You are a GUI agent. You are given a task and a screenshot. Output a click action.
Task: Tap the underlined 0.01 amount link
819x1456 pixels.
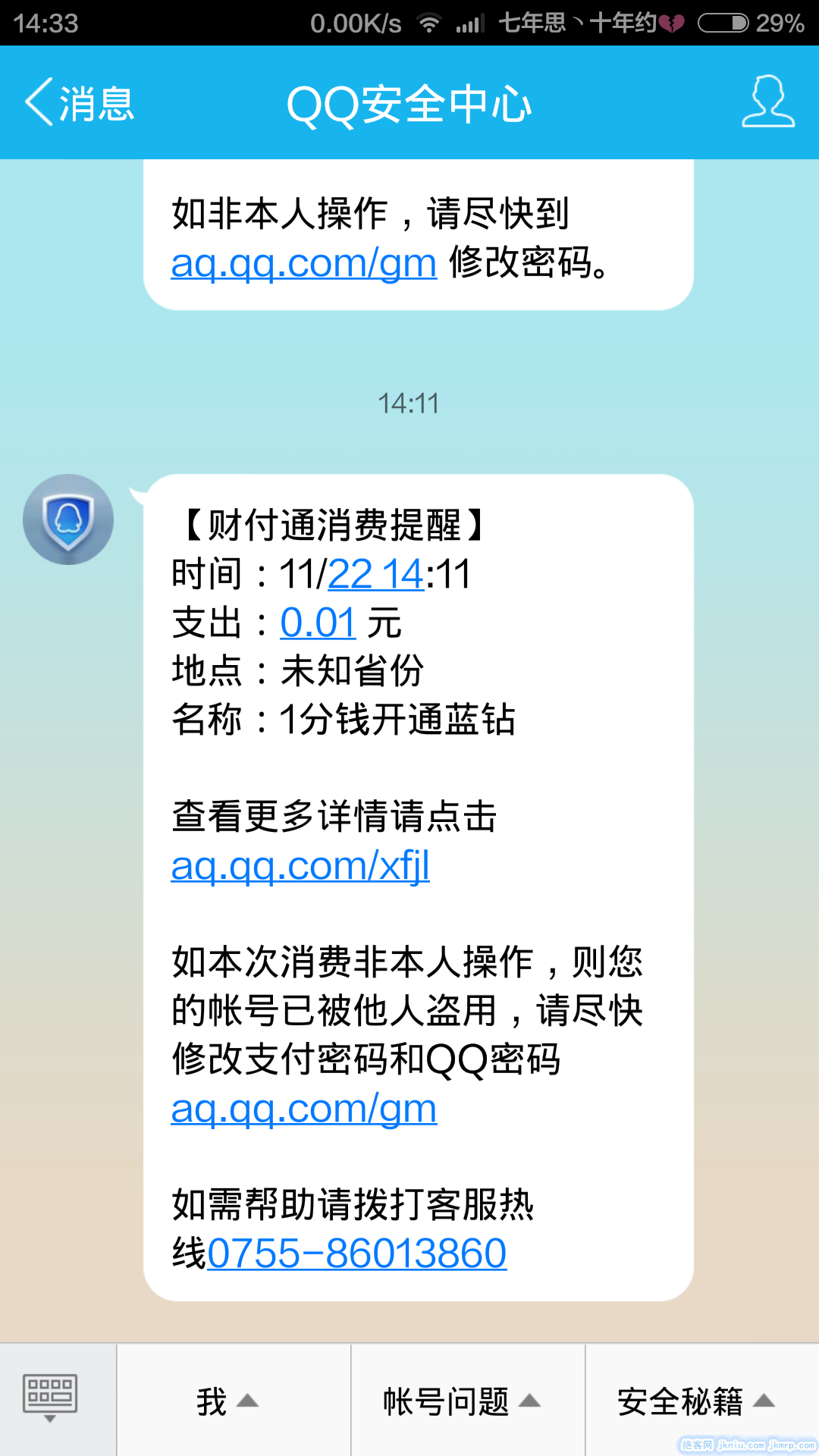pos(318,623)
